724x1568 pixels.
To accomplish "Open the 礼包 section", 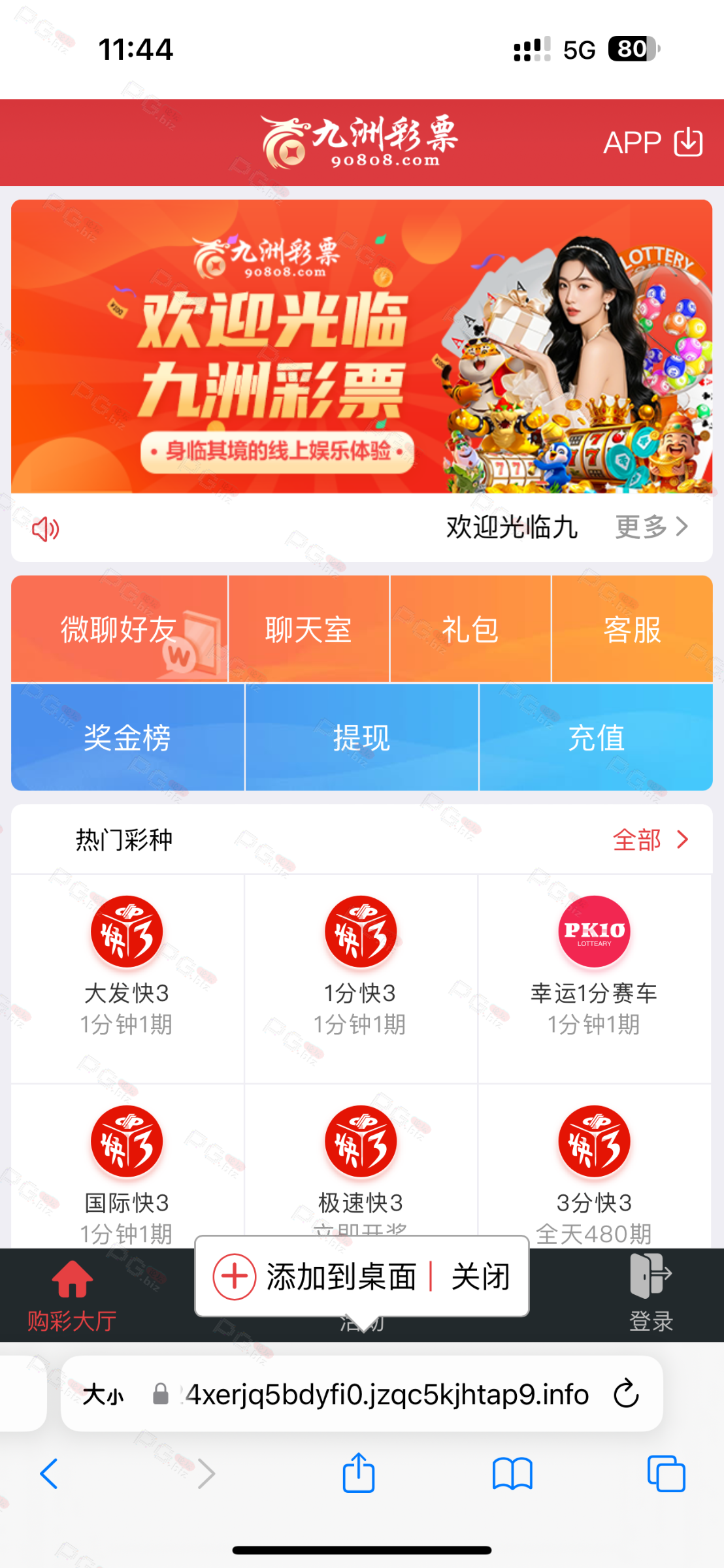I will pyautogui.click(x=470, y=629).
